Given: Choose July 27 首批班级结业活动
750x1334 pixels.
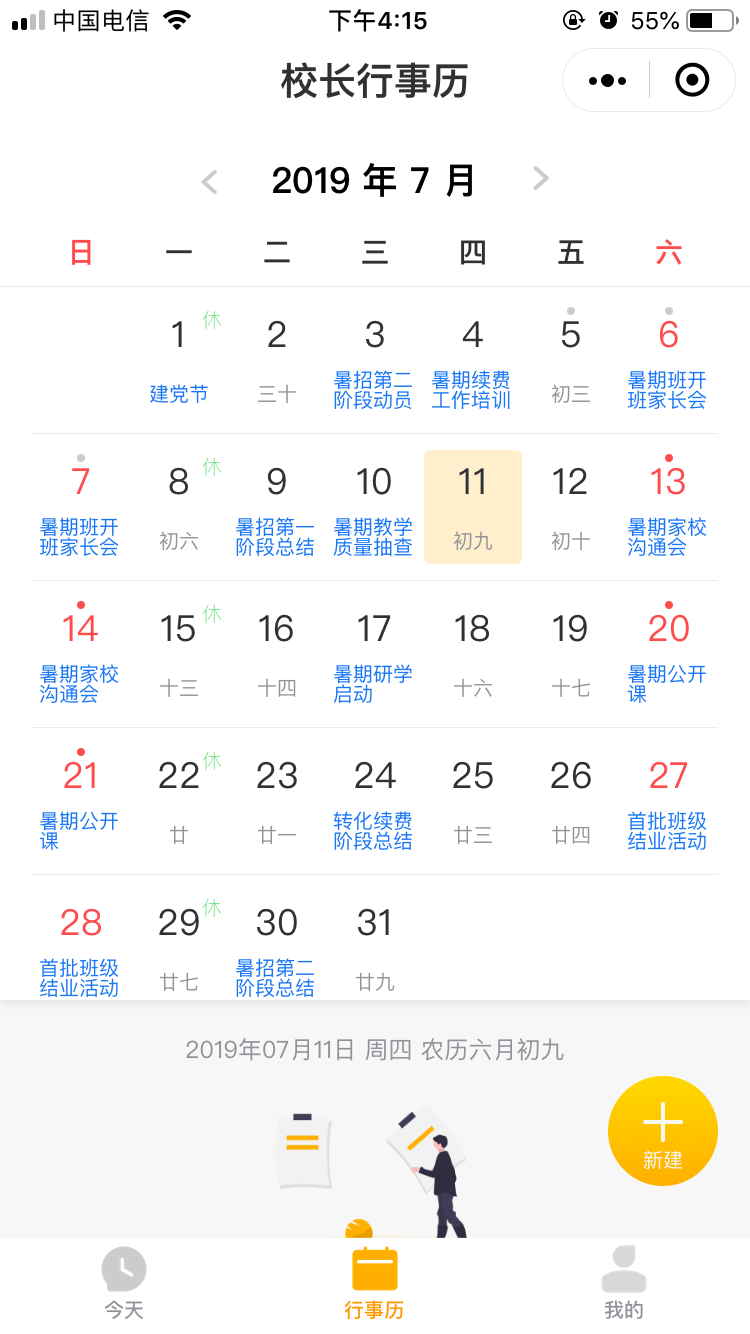Looking at the screenshot, I should [669, 801].
